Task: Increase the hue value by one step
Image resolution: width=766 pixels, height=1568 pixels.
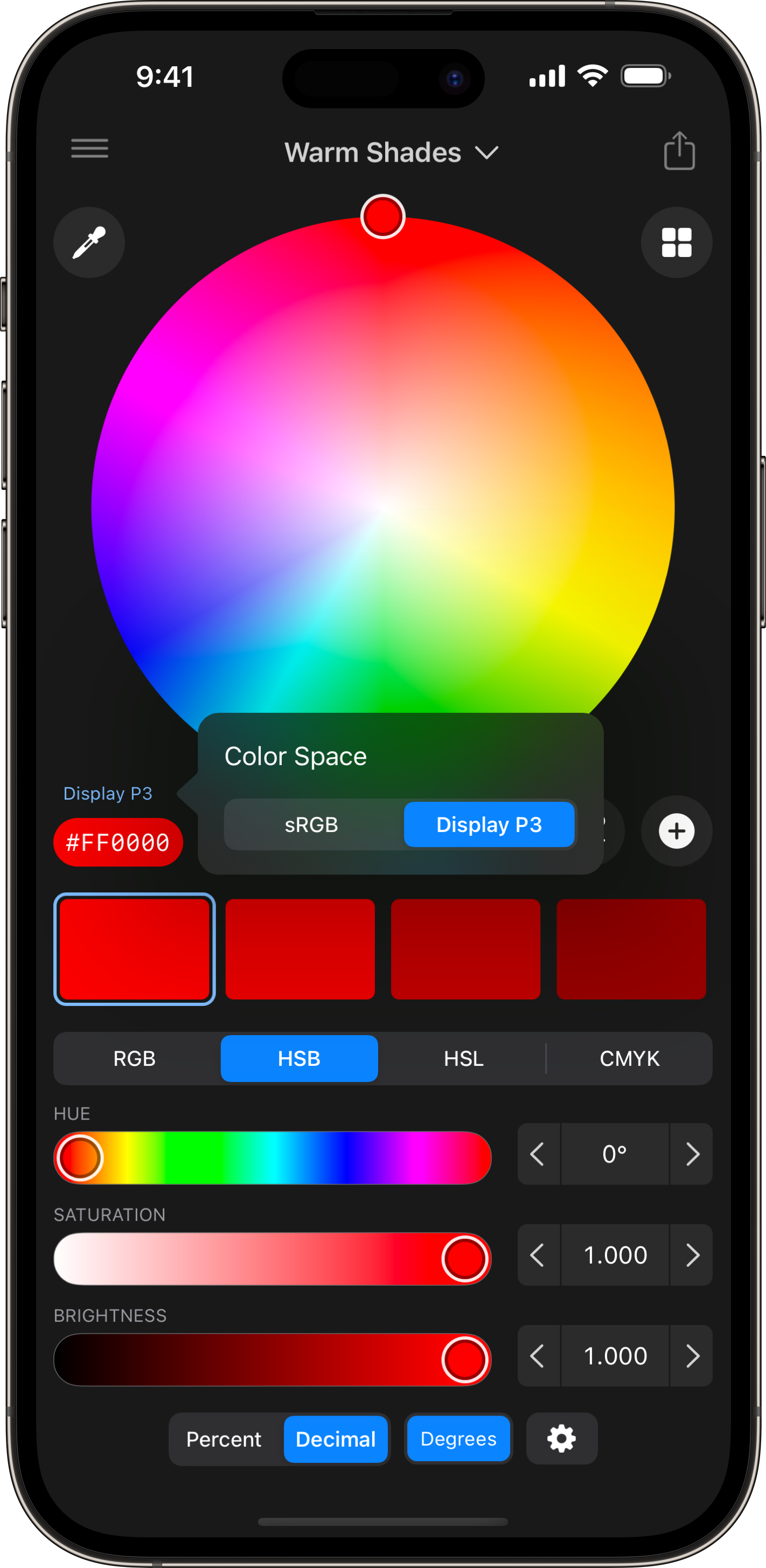Action: point(692,1154)
